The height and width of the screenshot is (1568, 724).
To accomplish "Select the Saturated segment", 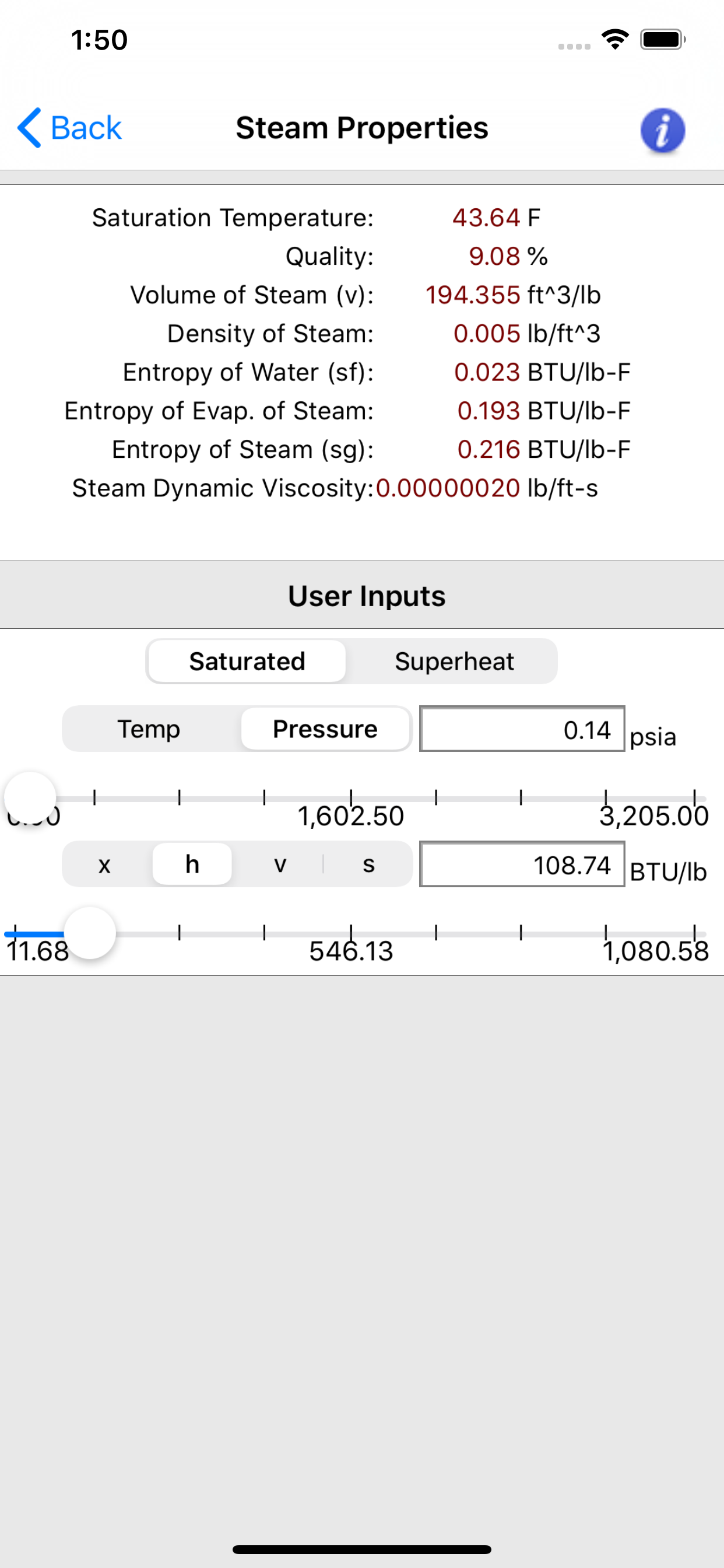I will click(x=247, y=661).
